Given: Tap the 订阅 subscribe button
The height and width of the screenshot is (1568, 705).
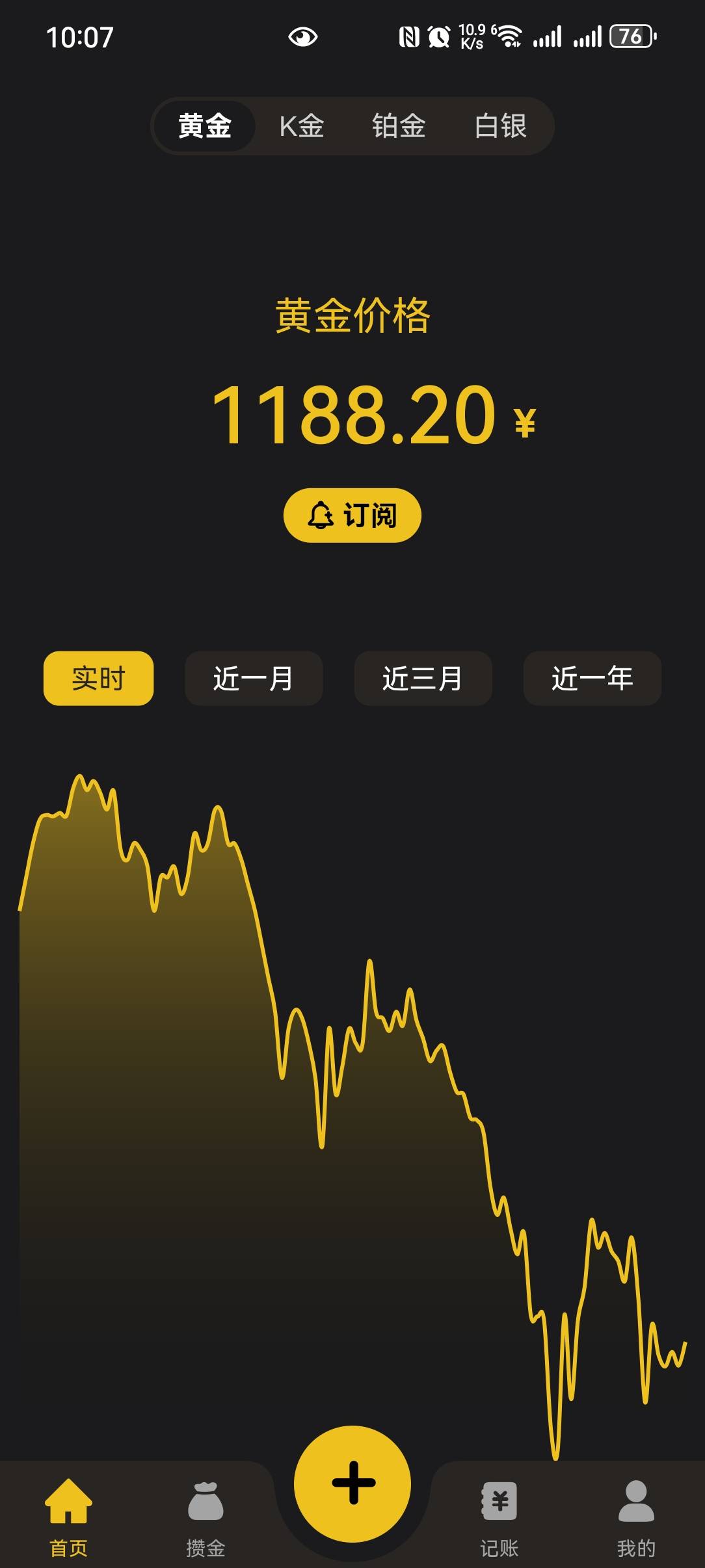Looking at the screenshot, I should click(352, 516).
